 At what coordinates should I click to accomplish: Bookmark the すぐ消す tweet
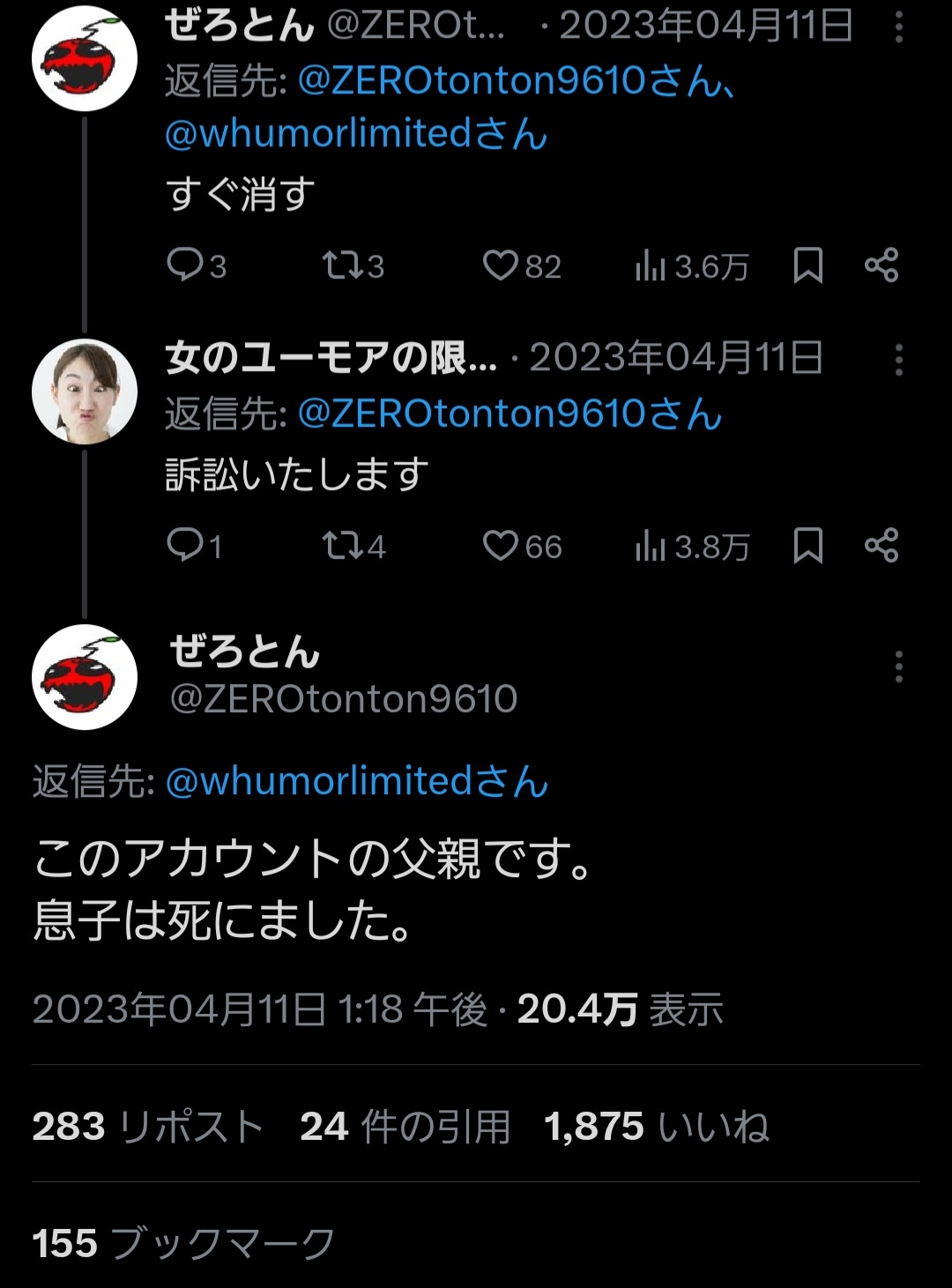807,264
